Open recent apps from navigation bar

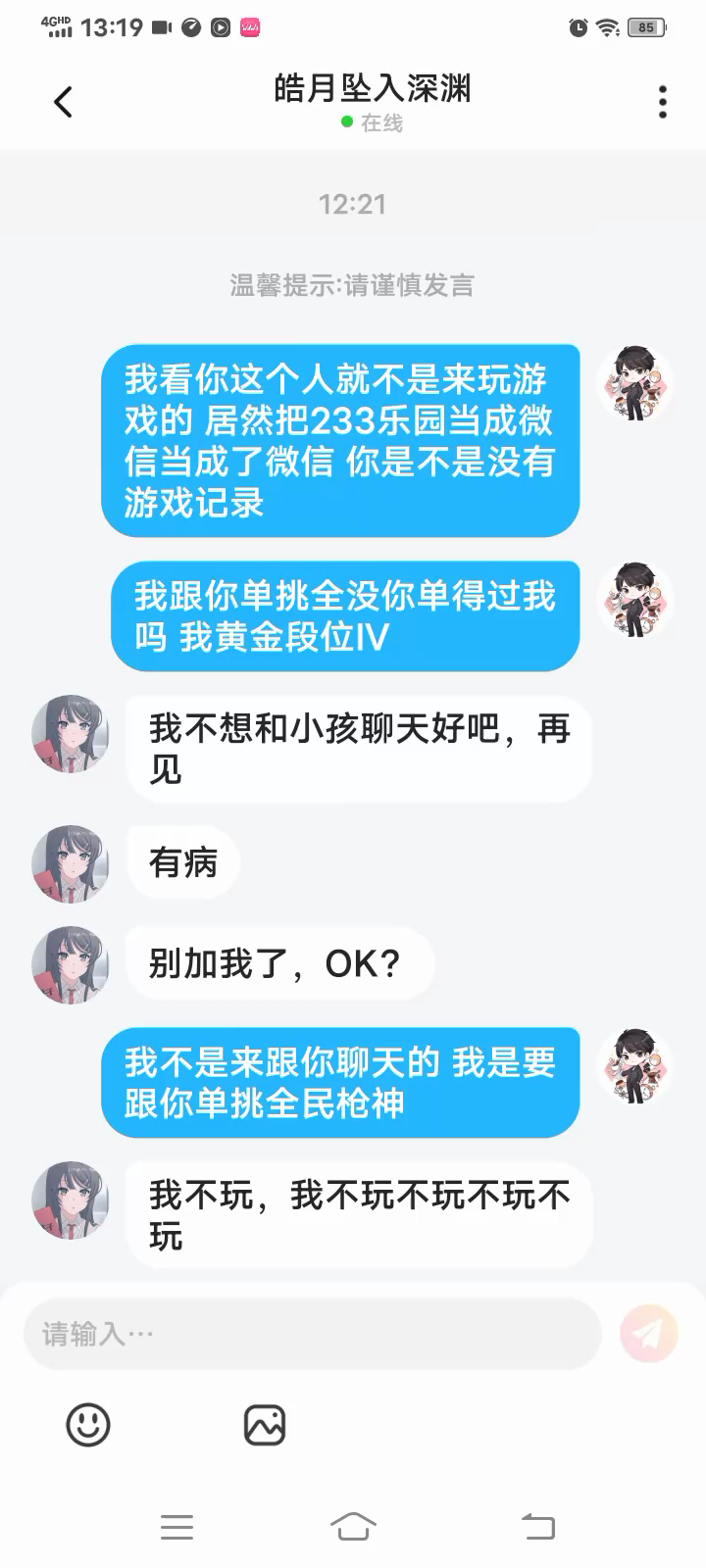(x=176, y=1526)
